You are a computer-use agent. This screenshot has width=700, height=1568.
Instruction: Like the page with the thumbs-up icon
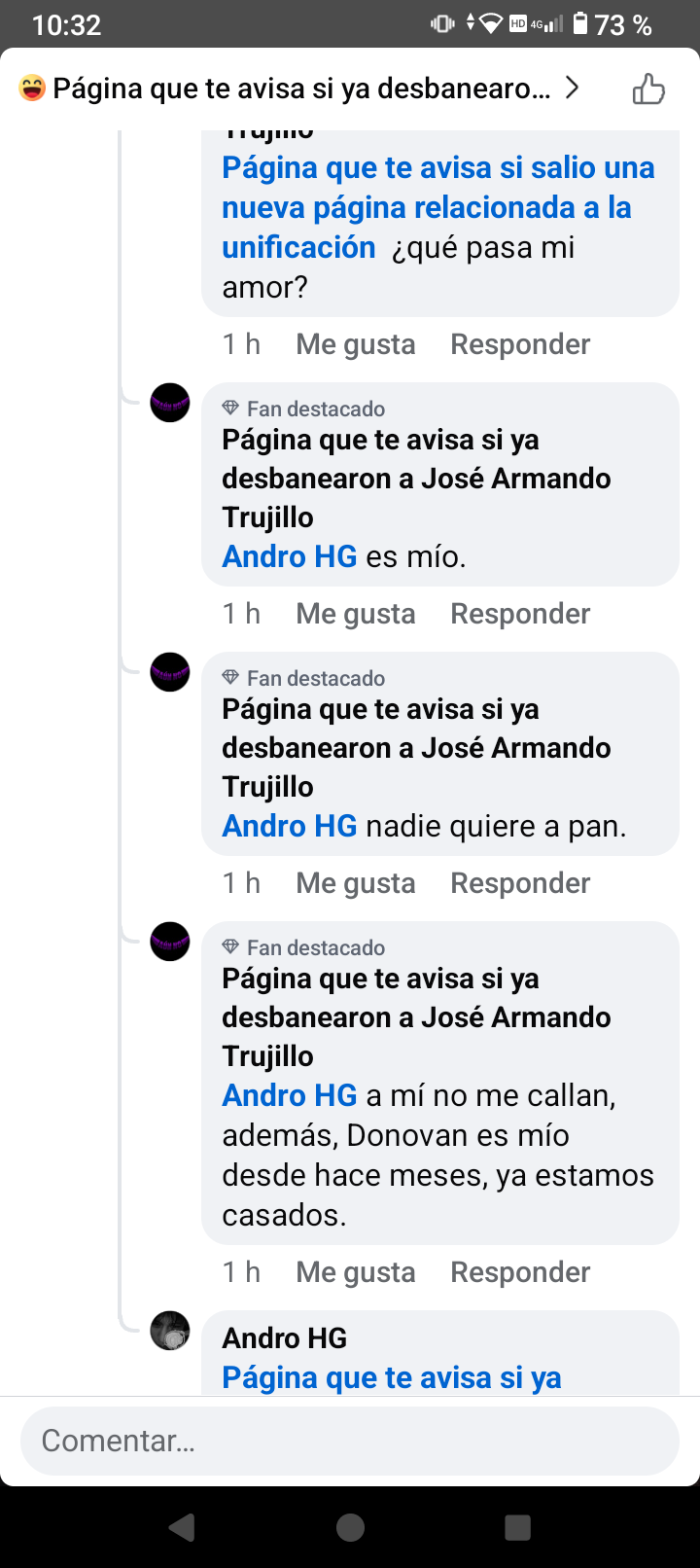(x=648, y=89)
